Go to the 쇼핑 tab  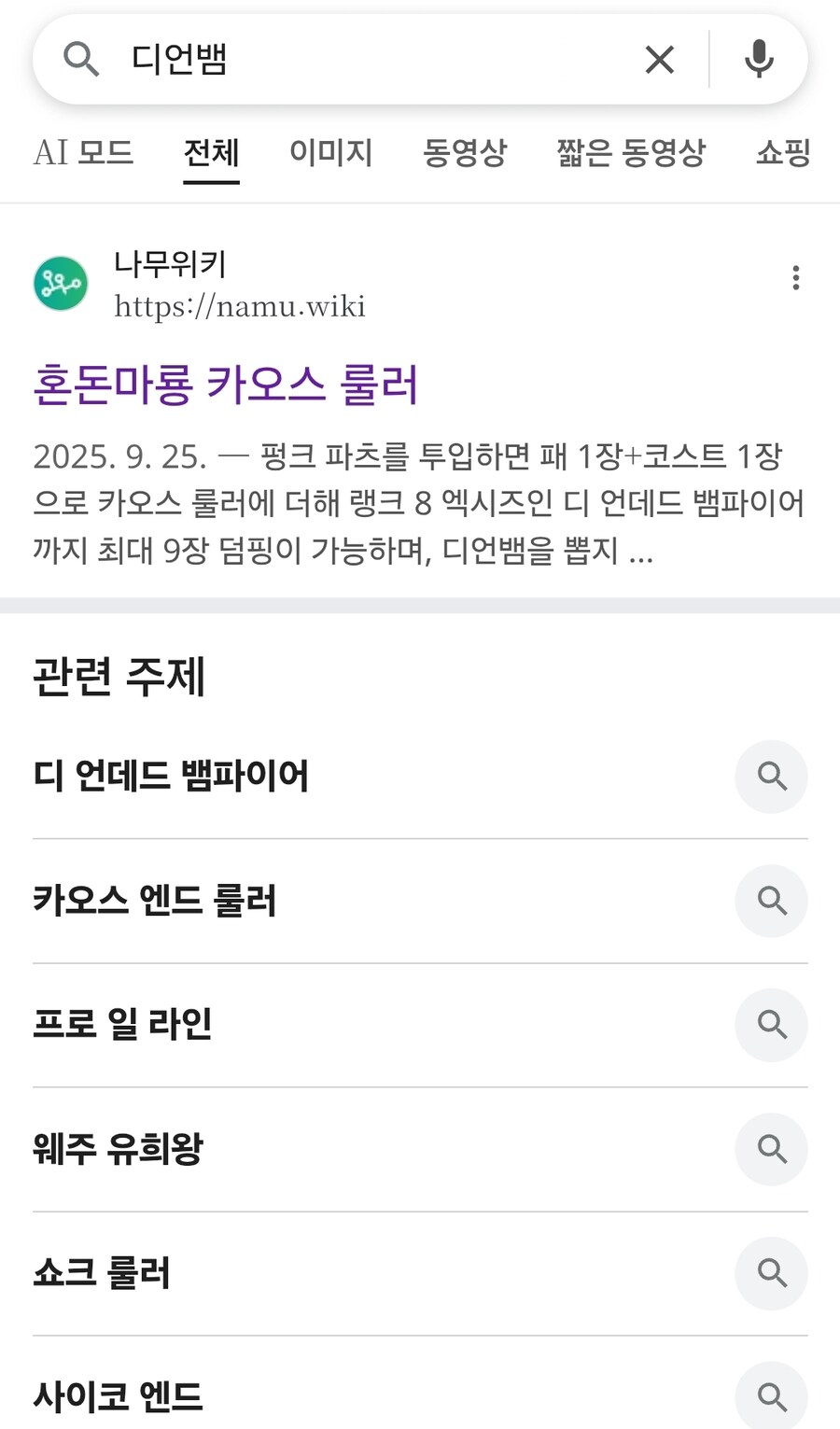(x=782, y=152)
